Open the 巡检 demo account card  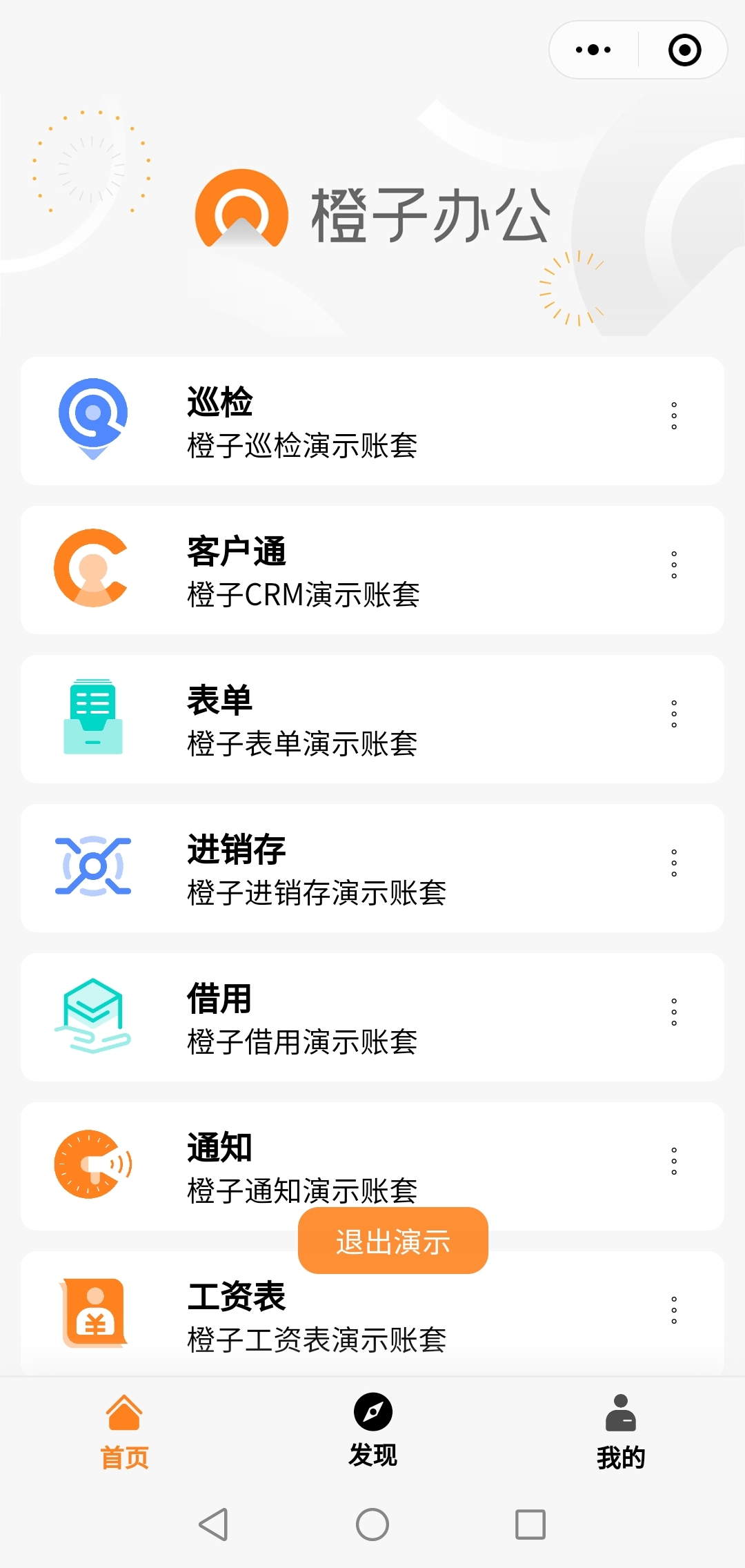(345, 421)
